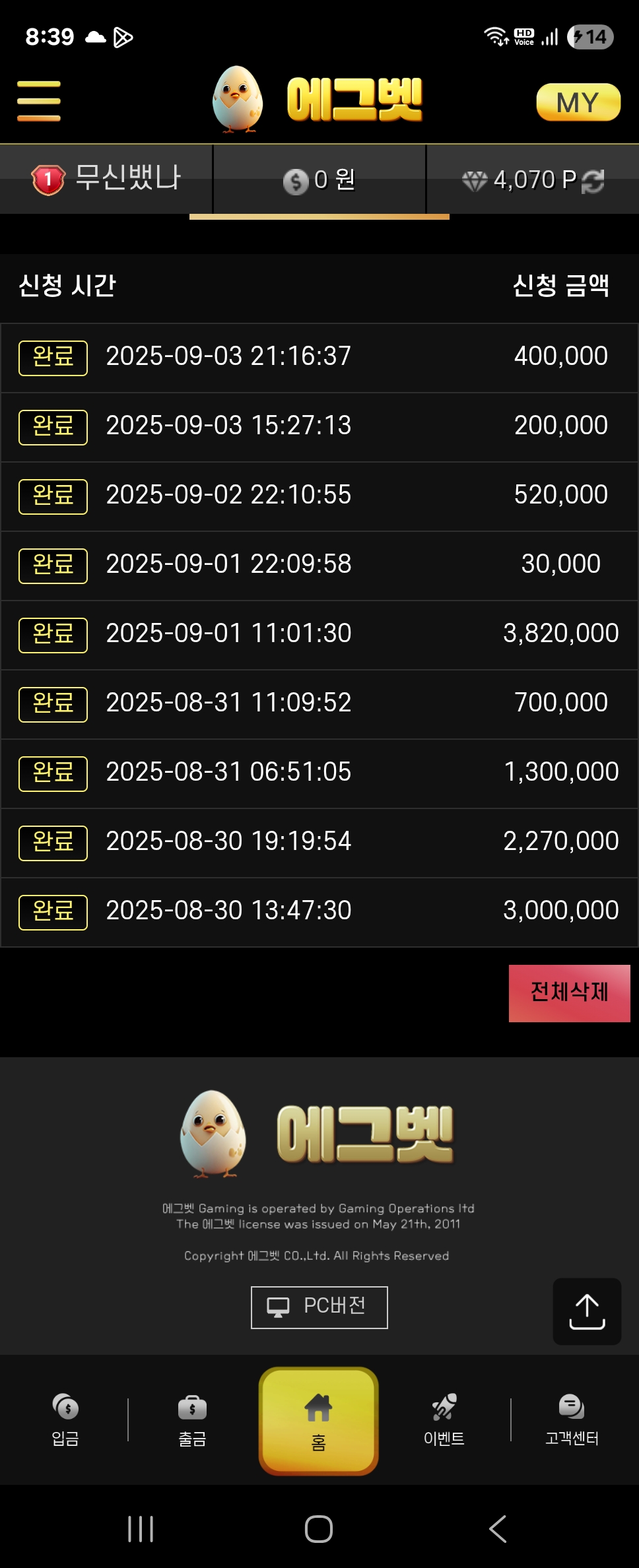Tap the MY account button
This screenshot has width=639, height=1568.
click(x=578, y=102)
